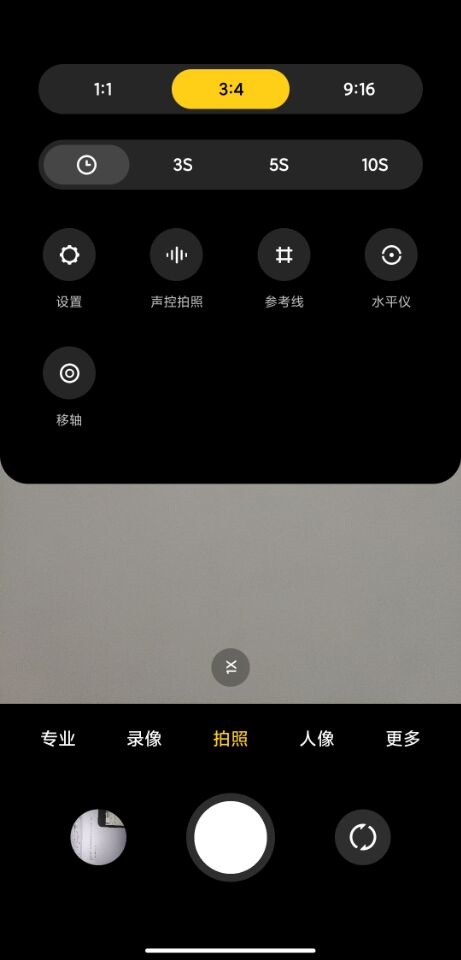Open 更多 more camera modes

click(x=403, y=738)
